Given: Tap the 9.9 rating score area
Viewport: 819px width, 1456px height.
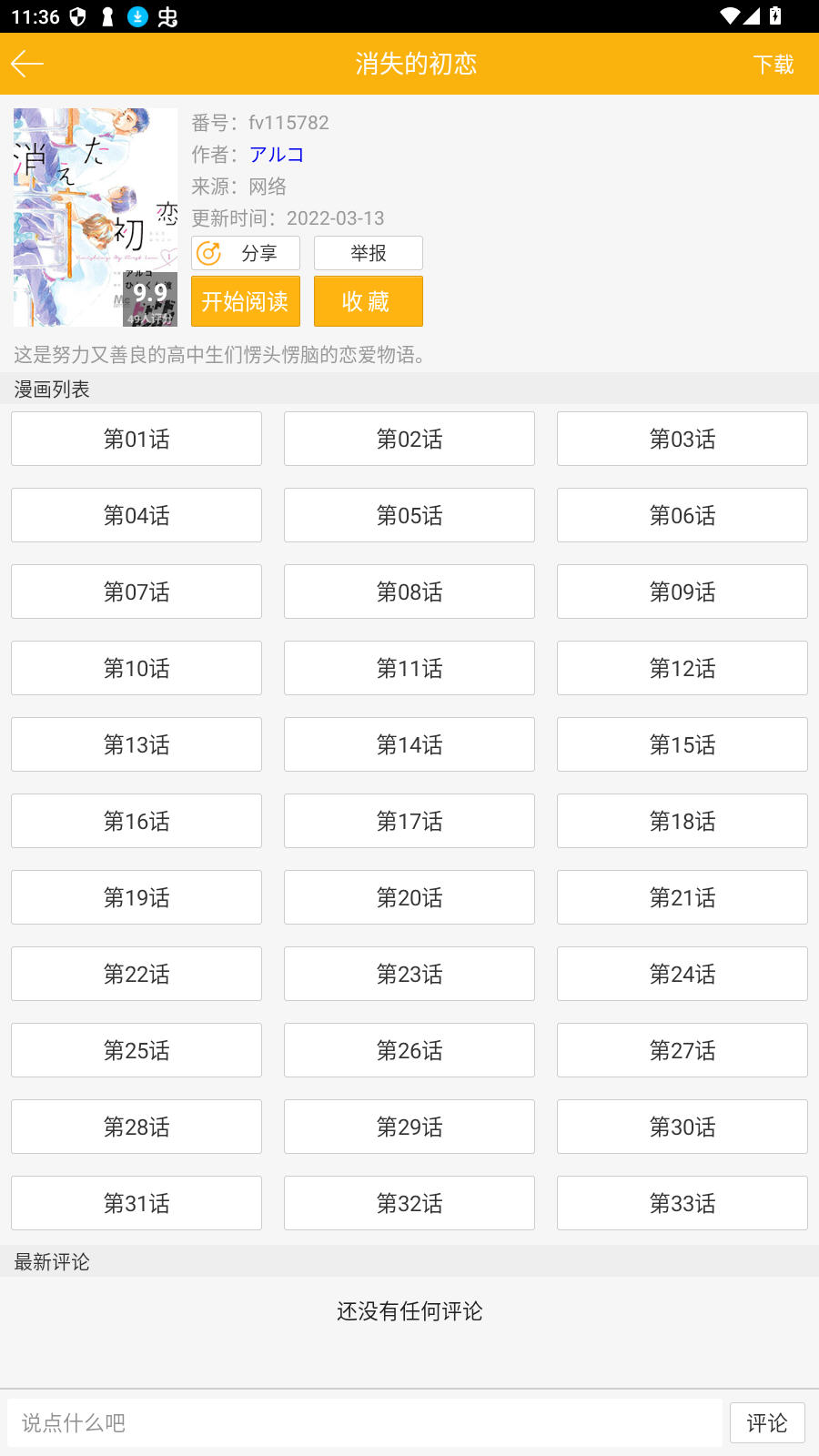Looking at the screenshot, I should click(148, 293).
